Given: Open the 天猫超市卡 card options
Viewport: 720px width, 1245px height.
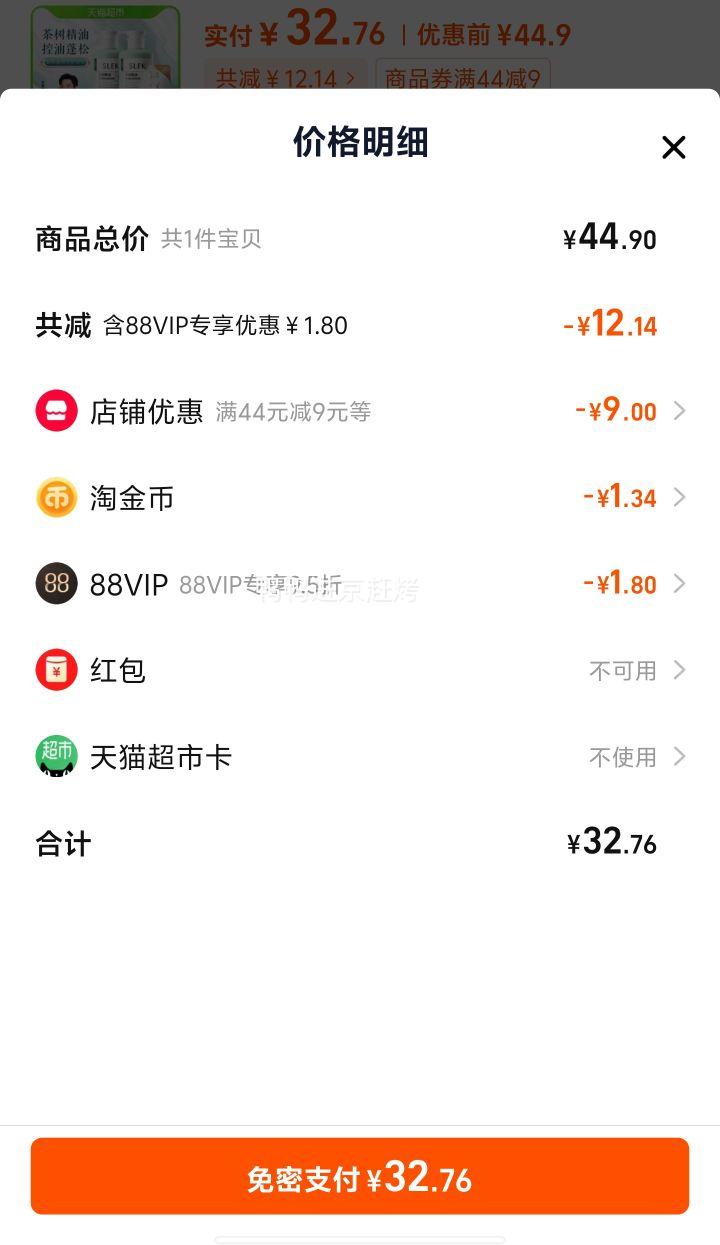Looking at the screenshot, I should pos(360,757).
